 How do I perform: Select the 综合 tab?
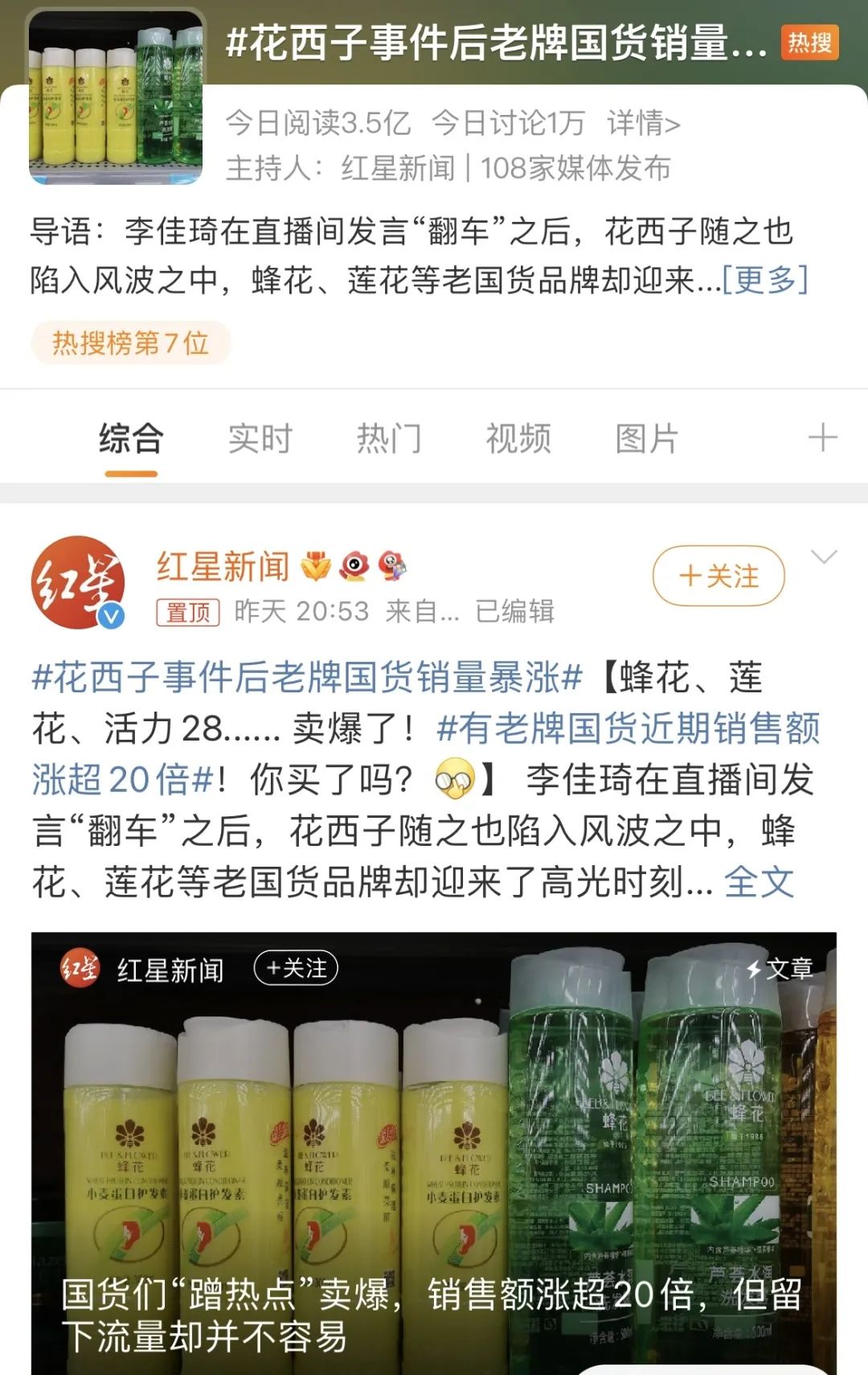click(131, 439)
